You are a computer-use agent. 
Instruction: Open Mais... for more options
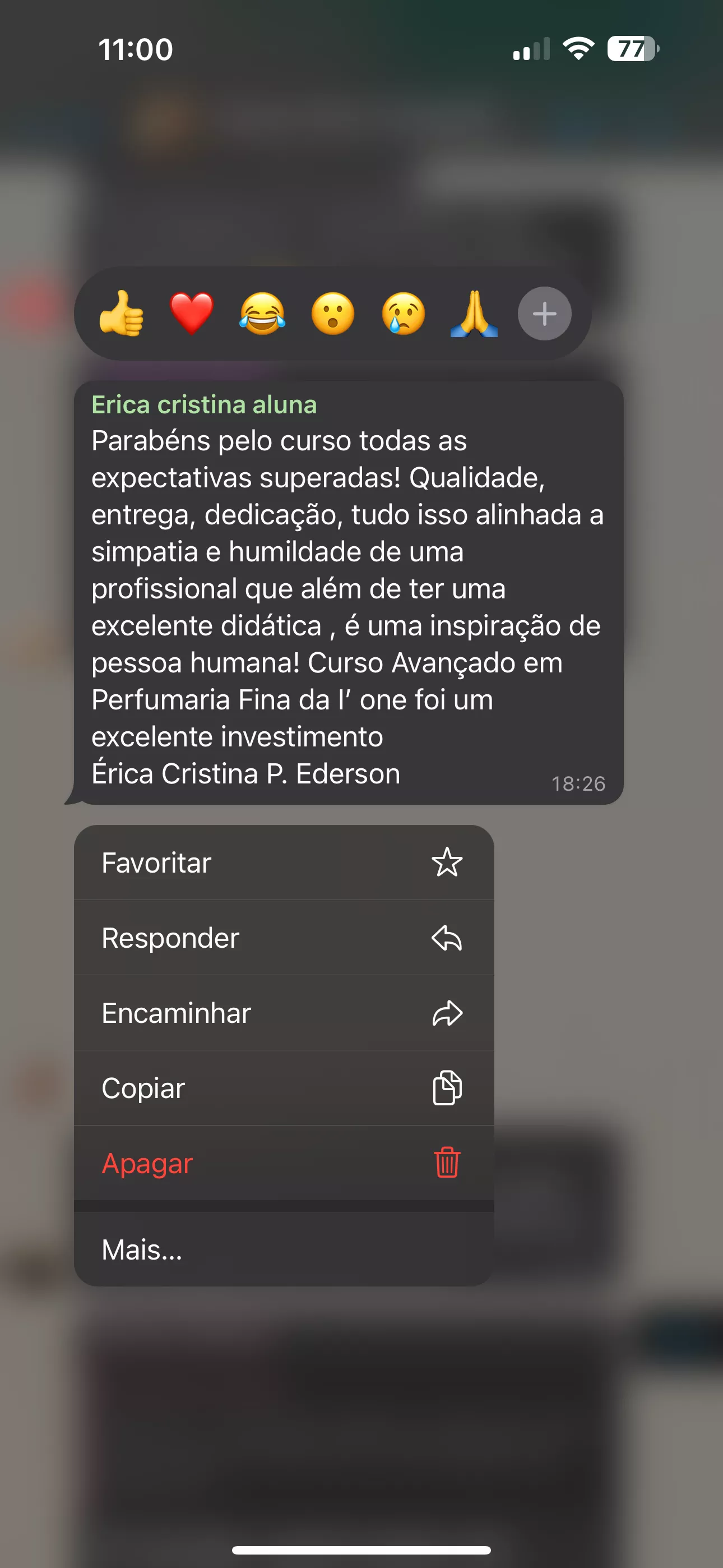pyautogui.click(x=284, y=1249)
